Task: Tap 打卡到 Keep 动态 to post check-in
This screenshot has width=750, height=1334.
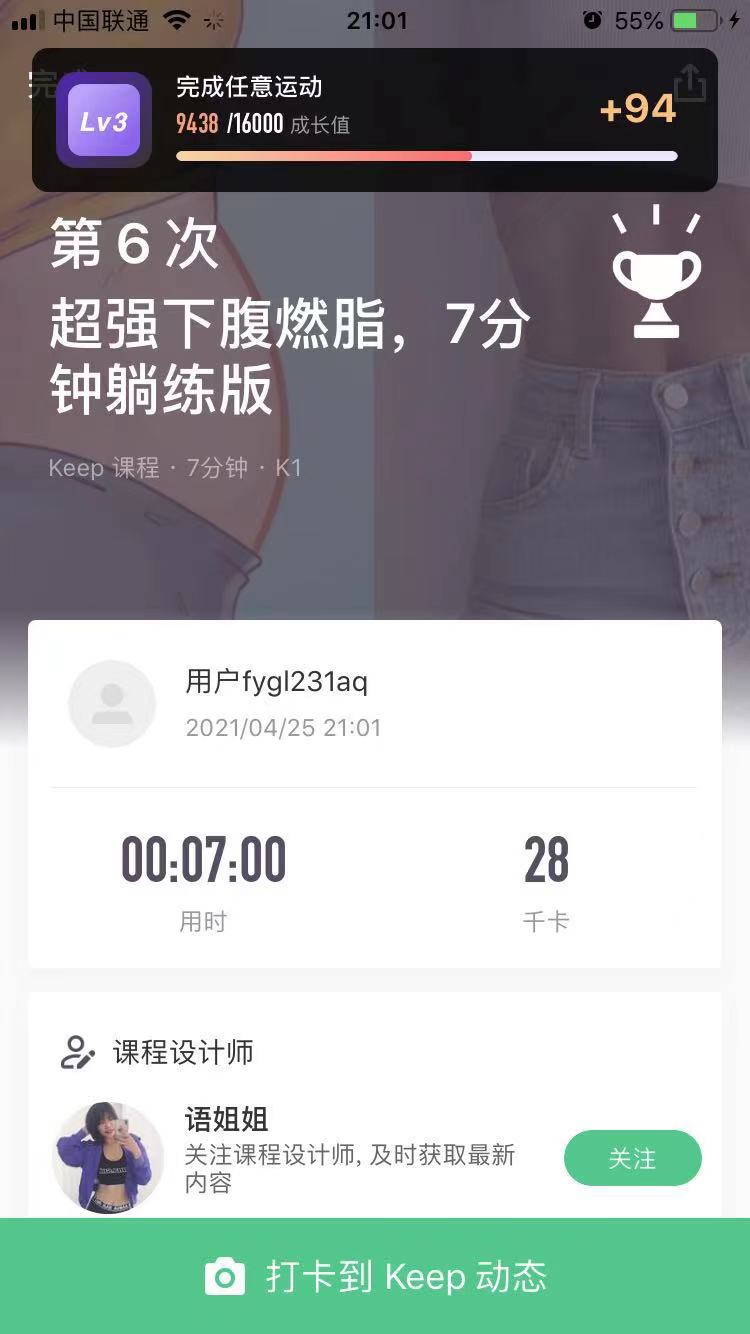Action: click(x=375, y=1276)
